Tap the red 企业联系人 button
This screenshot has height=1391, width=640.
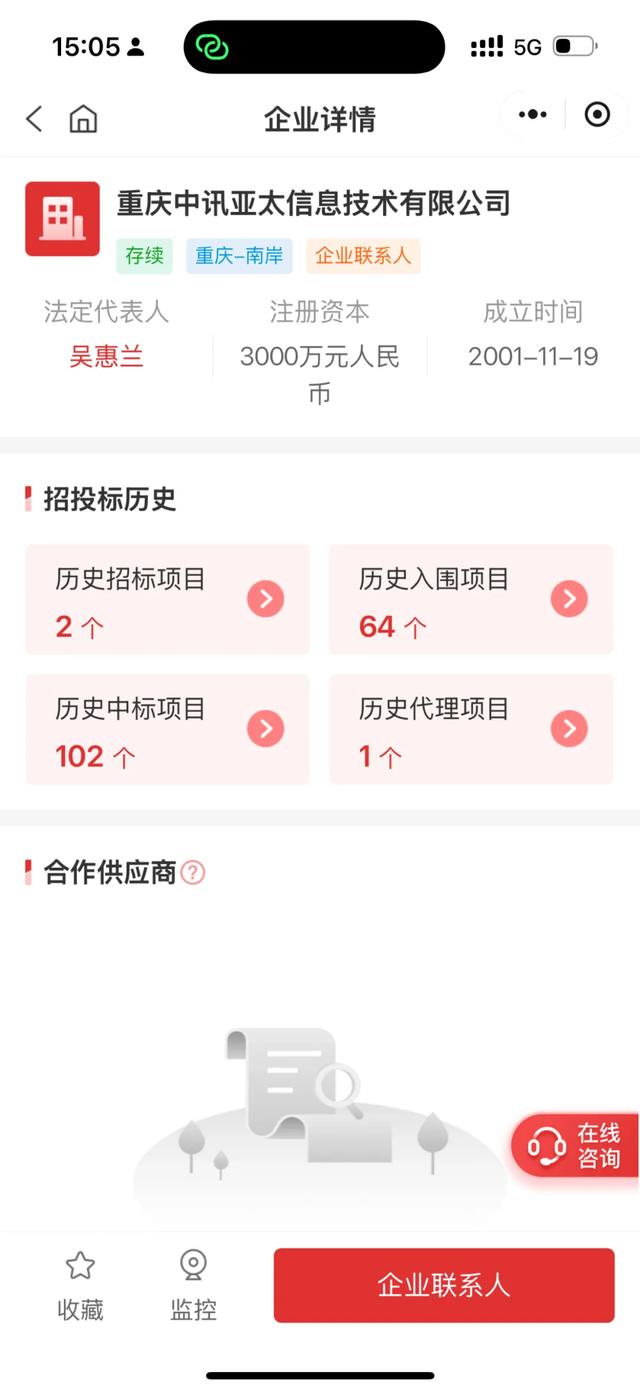pyautogui.click(x=444, y=1285)
